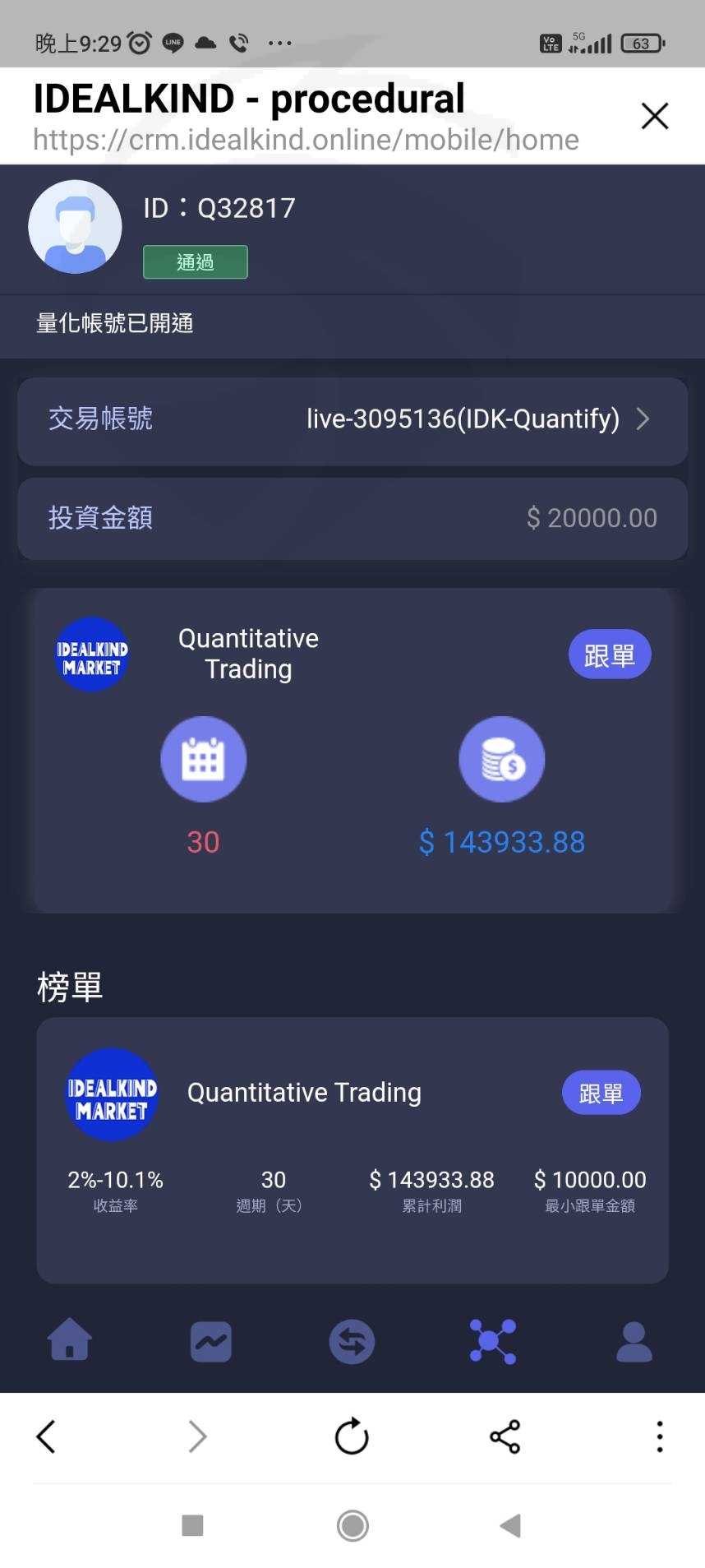Tap 跟單 on the top Quantitative Trading card
The height and width of the screenshot is (1568, 705).
click(609, 655)
